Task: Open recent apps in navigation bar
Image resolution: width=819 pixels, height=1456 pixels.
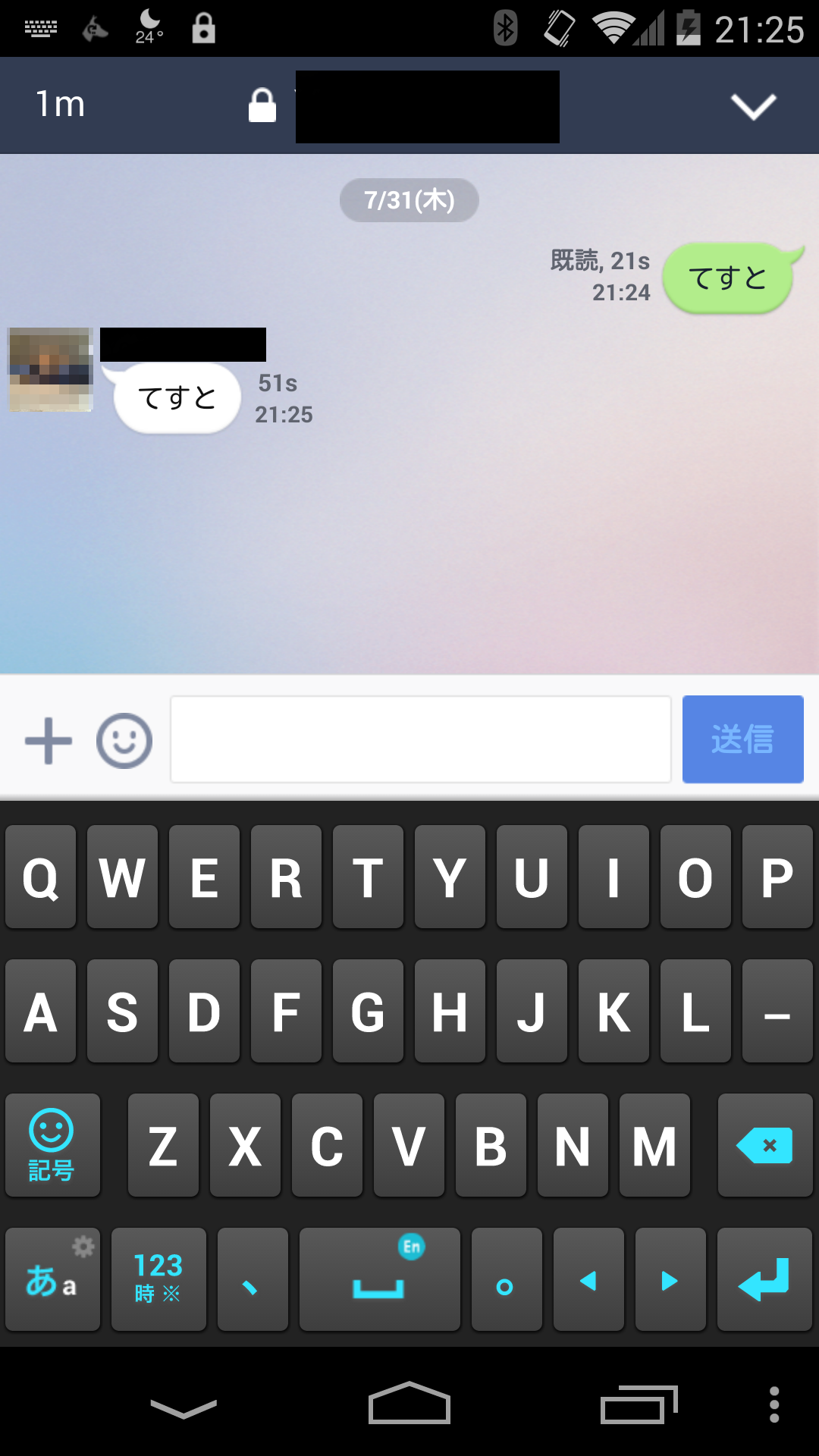Action: tap(637, 1405)
